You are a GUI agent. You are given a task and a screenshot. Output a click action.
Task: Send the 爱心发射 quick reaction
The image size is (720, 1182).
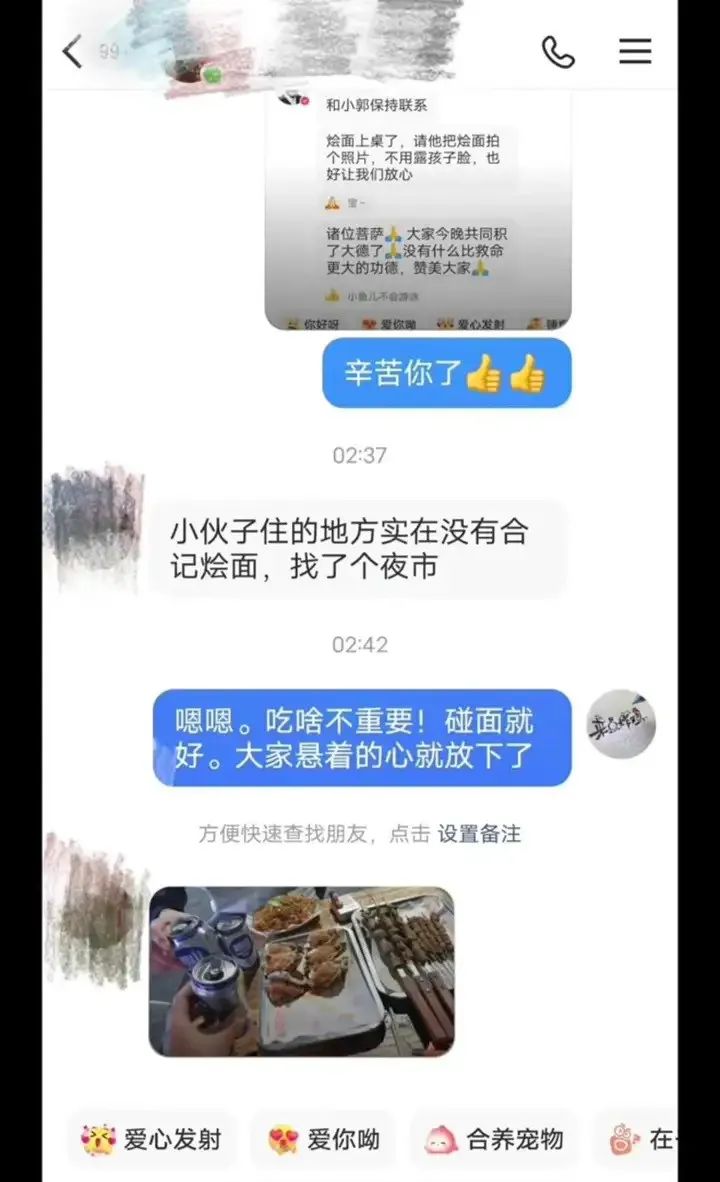click(152, 1139)
